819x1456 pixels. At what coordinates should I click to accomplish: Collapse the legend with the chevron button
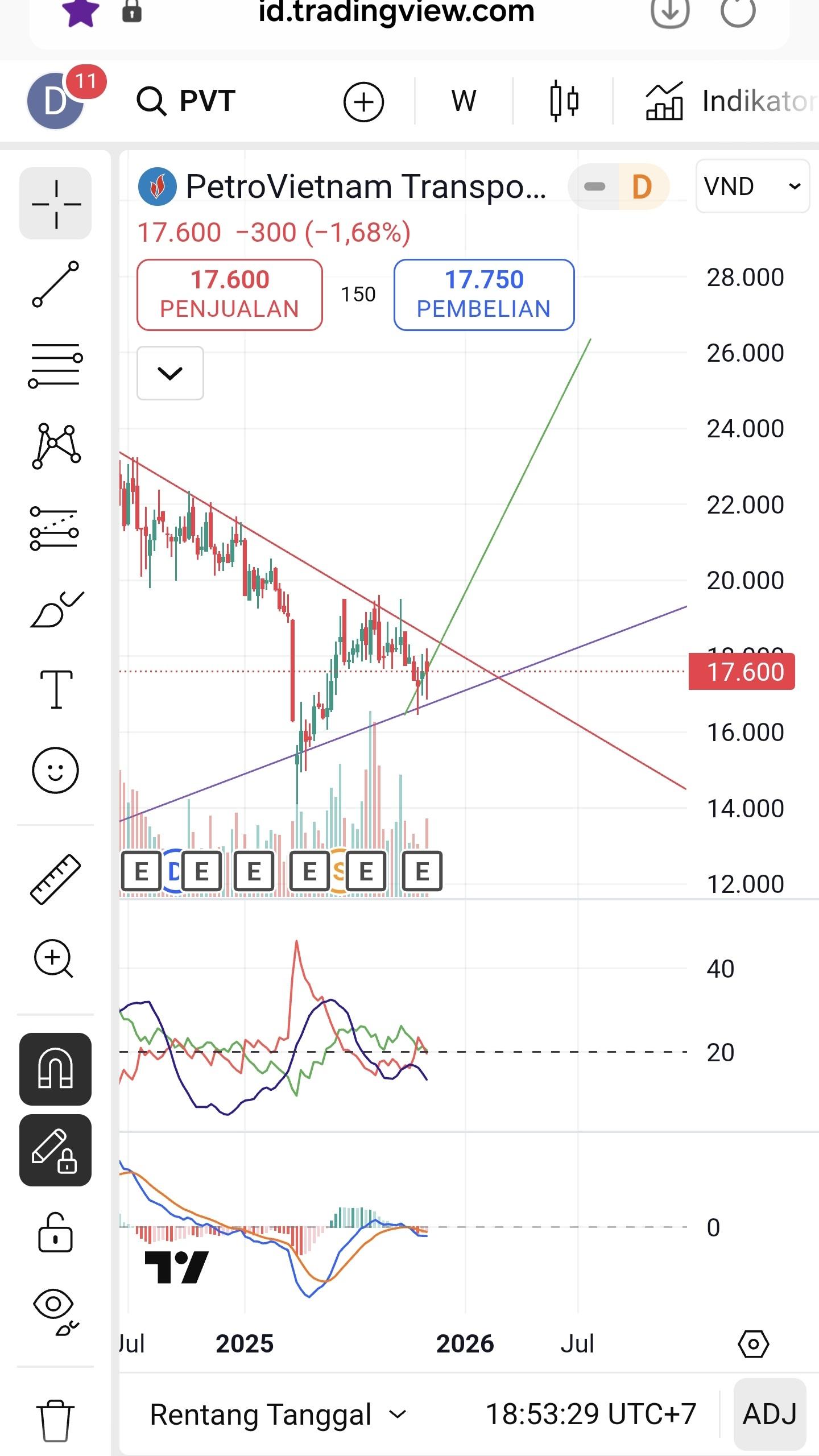(x=170, y=373)
